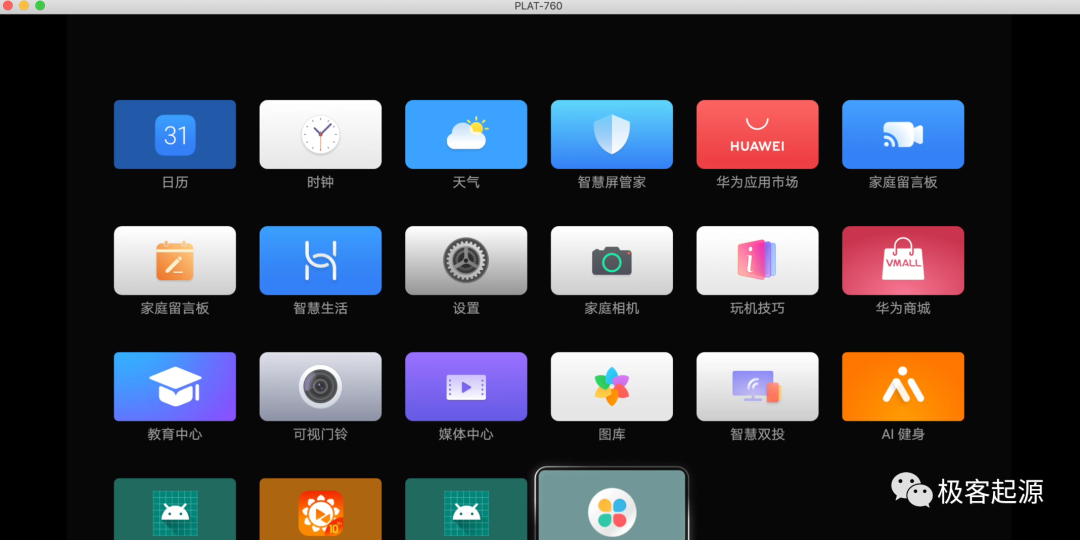Launch 教育中心 education center
Viewport: 1080px width, 540px height.
pyautogui.click(x=175, y=386)
